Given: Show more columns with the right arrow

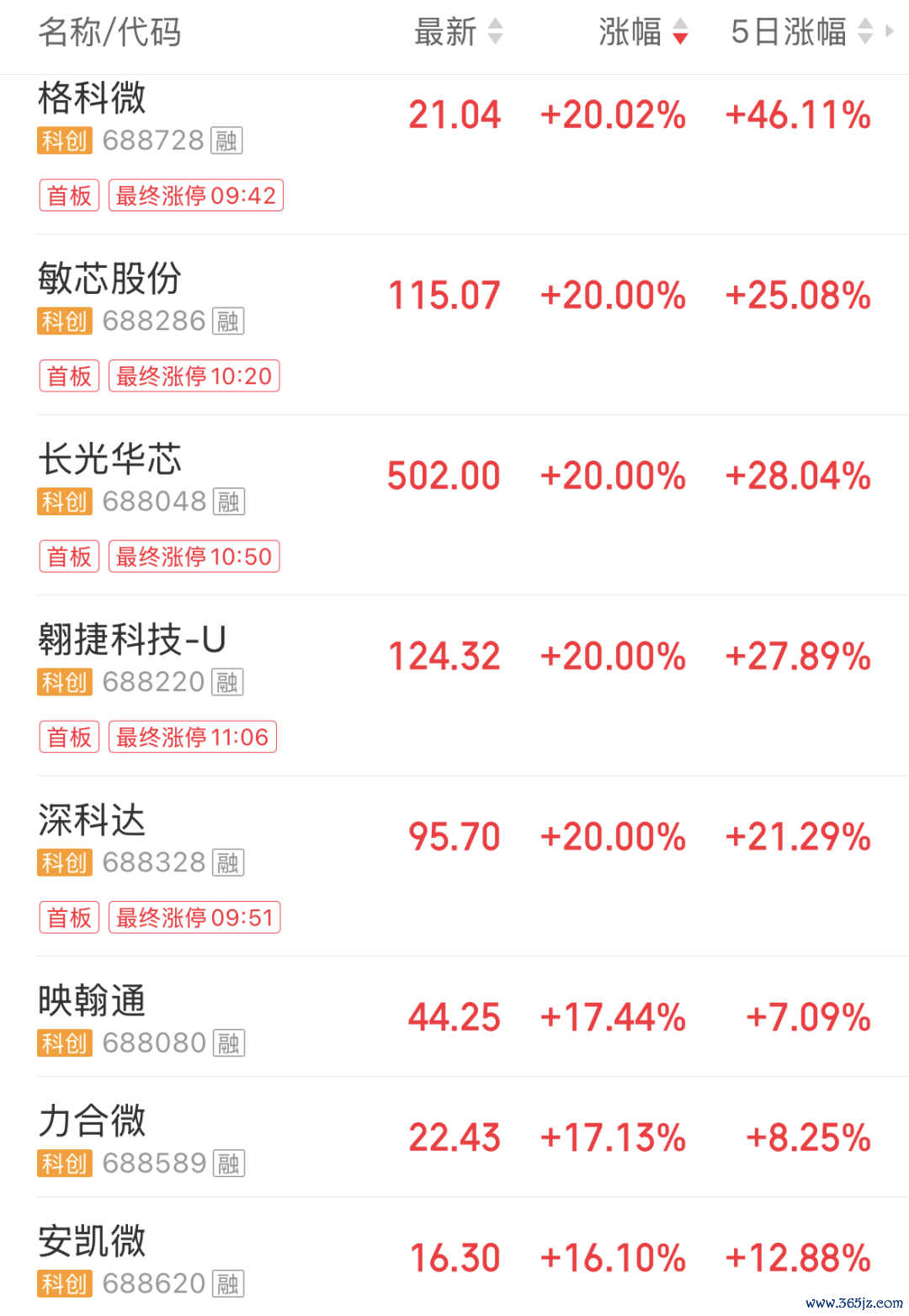Looking at the screenshot, I should (890, 32).
